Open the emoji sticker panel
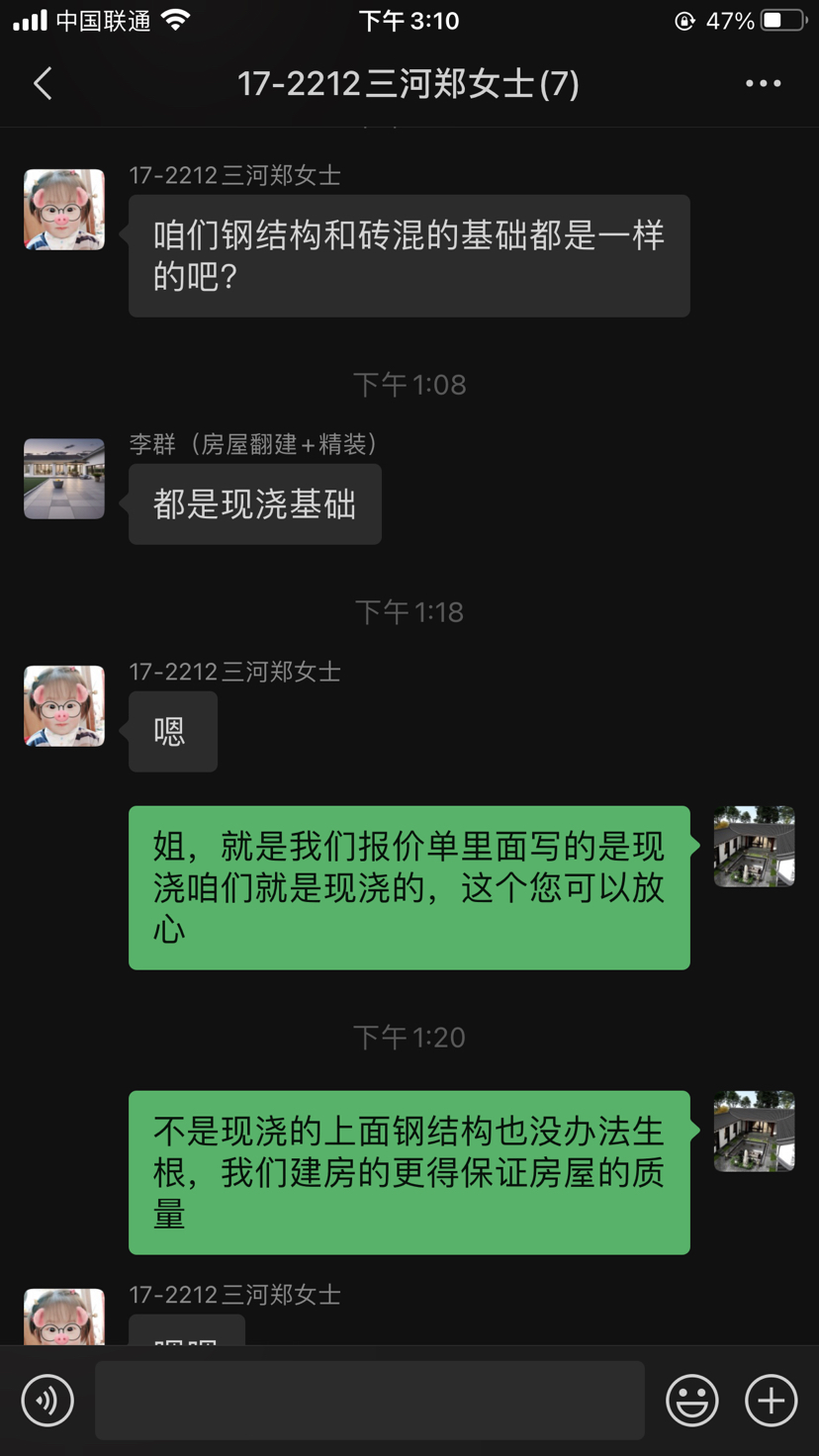 [692, 1400]
